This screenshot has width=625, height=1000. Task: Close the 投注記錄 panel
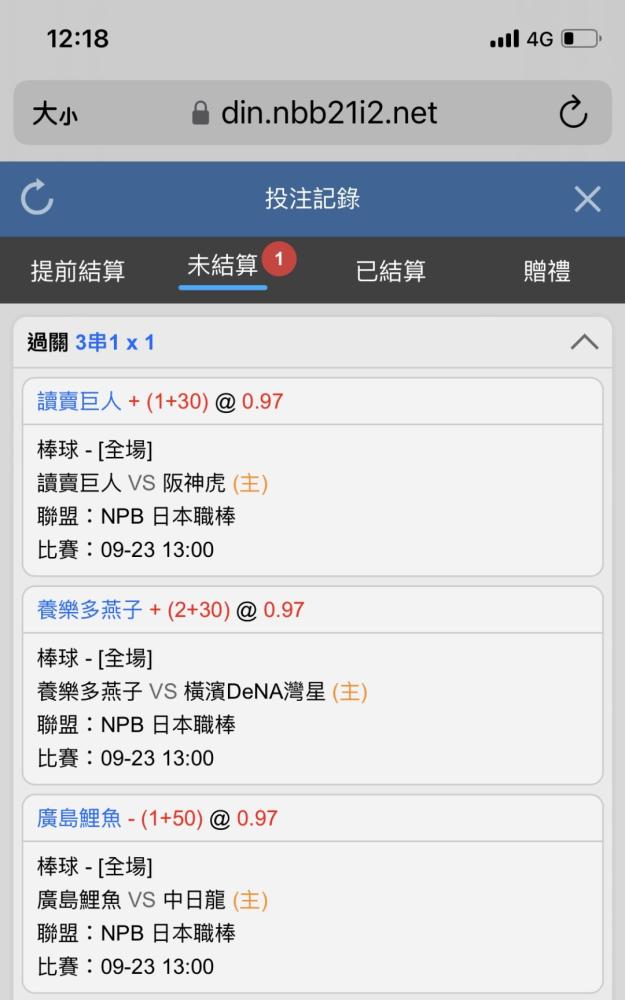coord(587,198)
